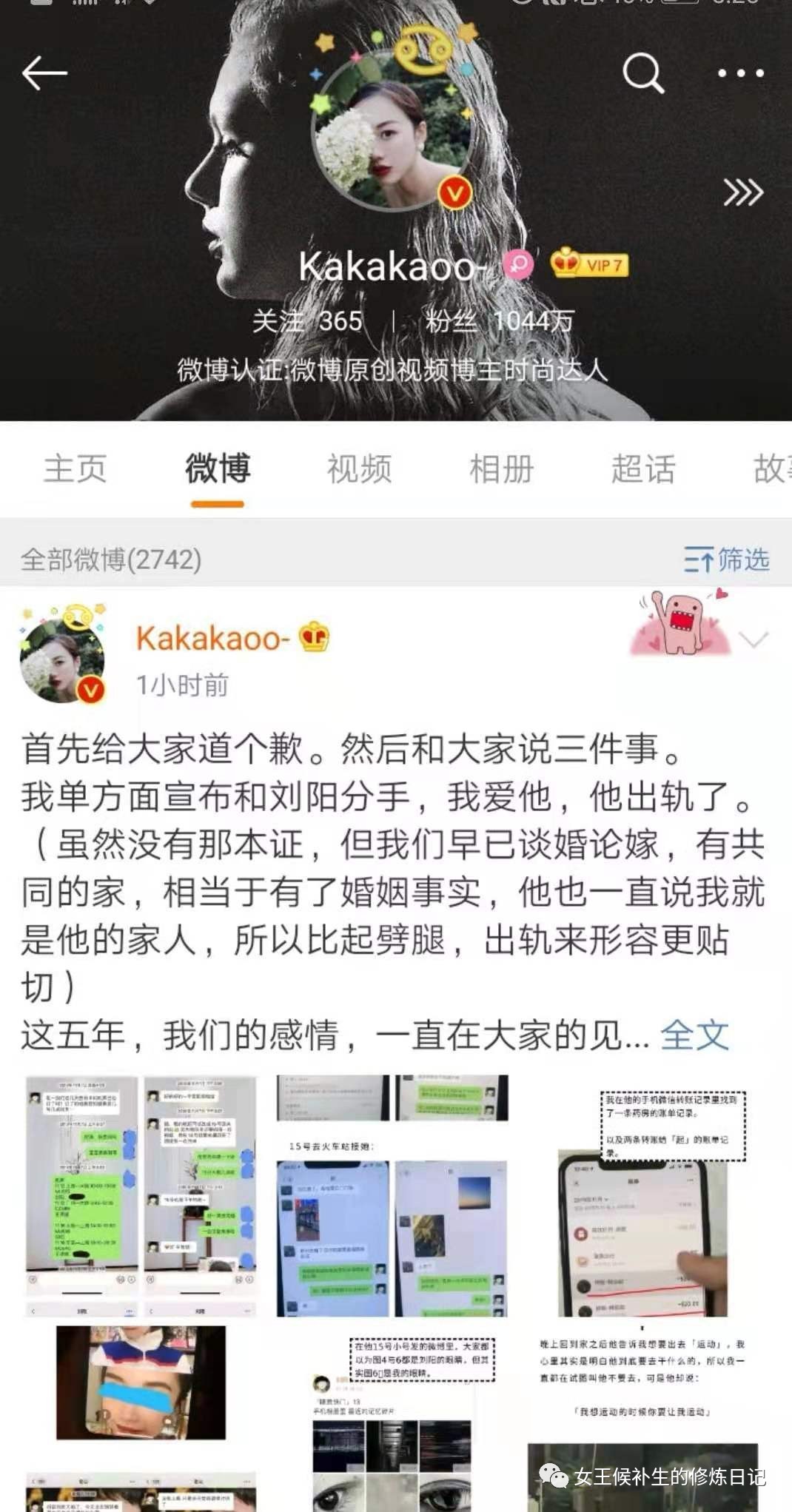Tap 全文 to read full post
The width and height of the screenshot is (792, 1512).
(694, 1035)
